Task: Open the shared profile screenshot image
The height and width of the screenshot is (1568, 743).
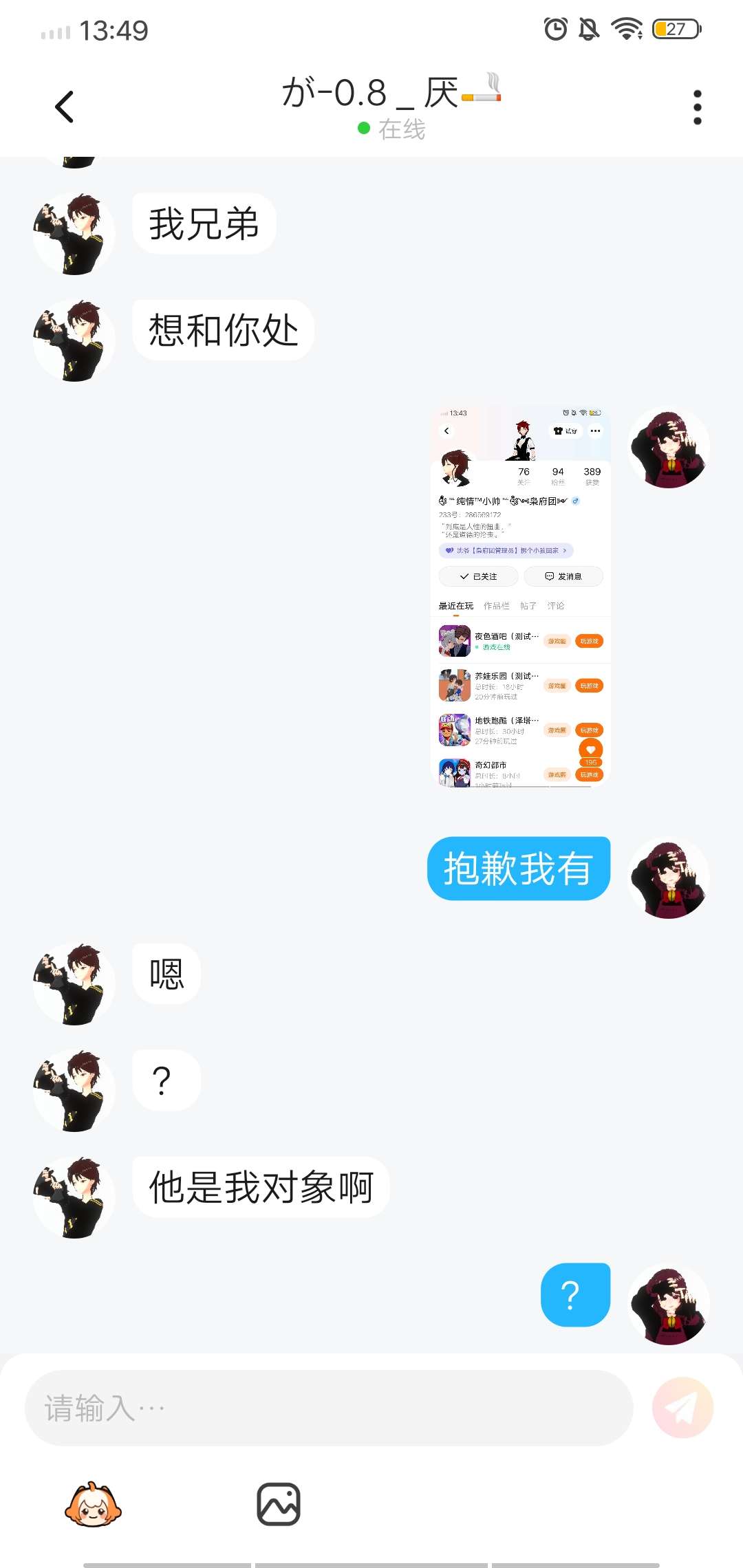Action: (x=521, y=596)
